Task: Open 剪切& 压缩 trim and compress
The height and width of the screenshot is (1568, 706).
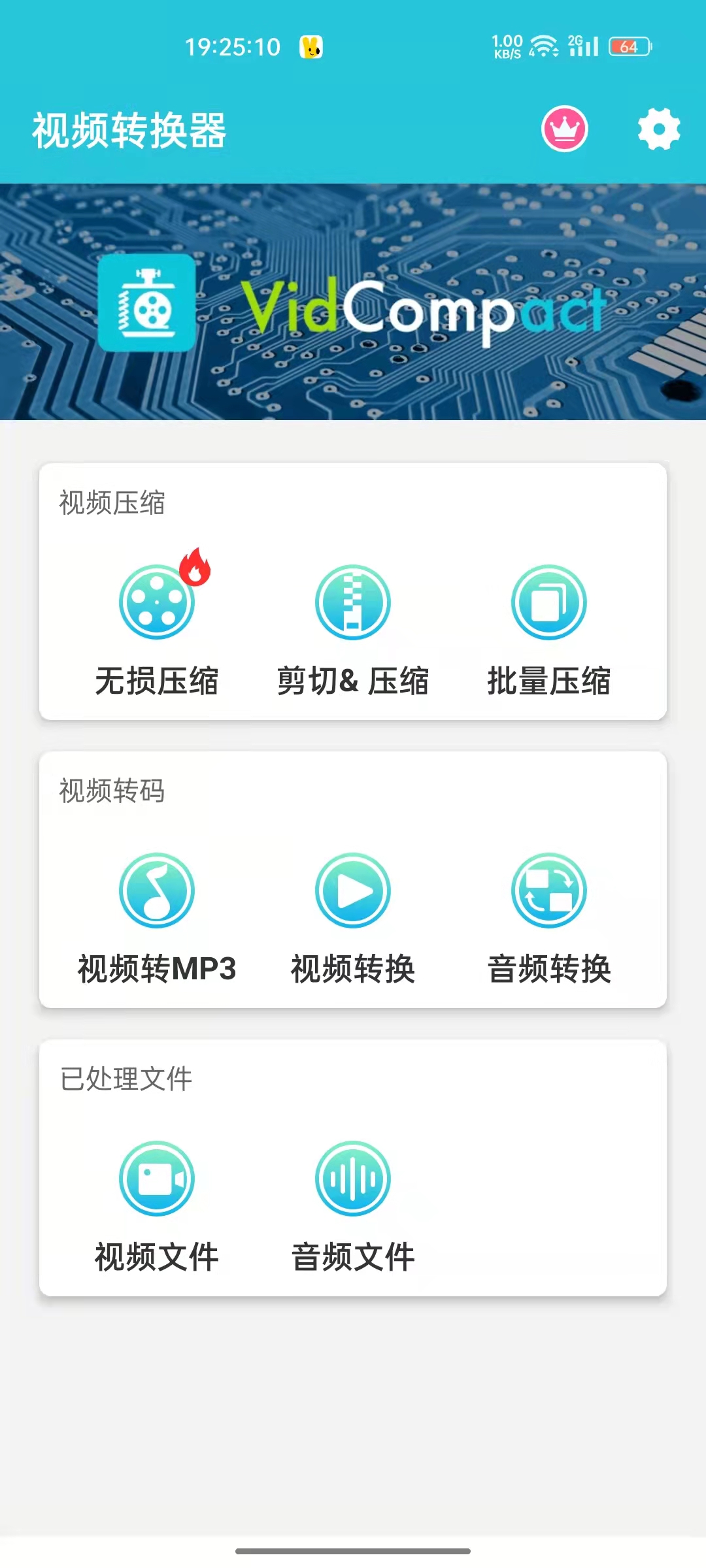Action: [x=353, y=602]
